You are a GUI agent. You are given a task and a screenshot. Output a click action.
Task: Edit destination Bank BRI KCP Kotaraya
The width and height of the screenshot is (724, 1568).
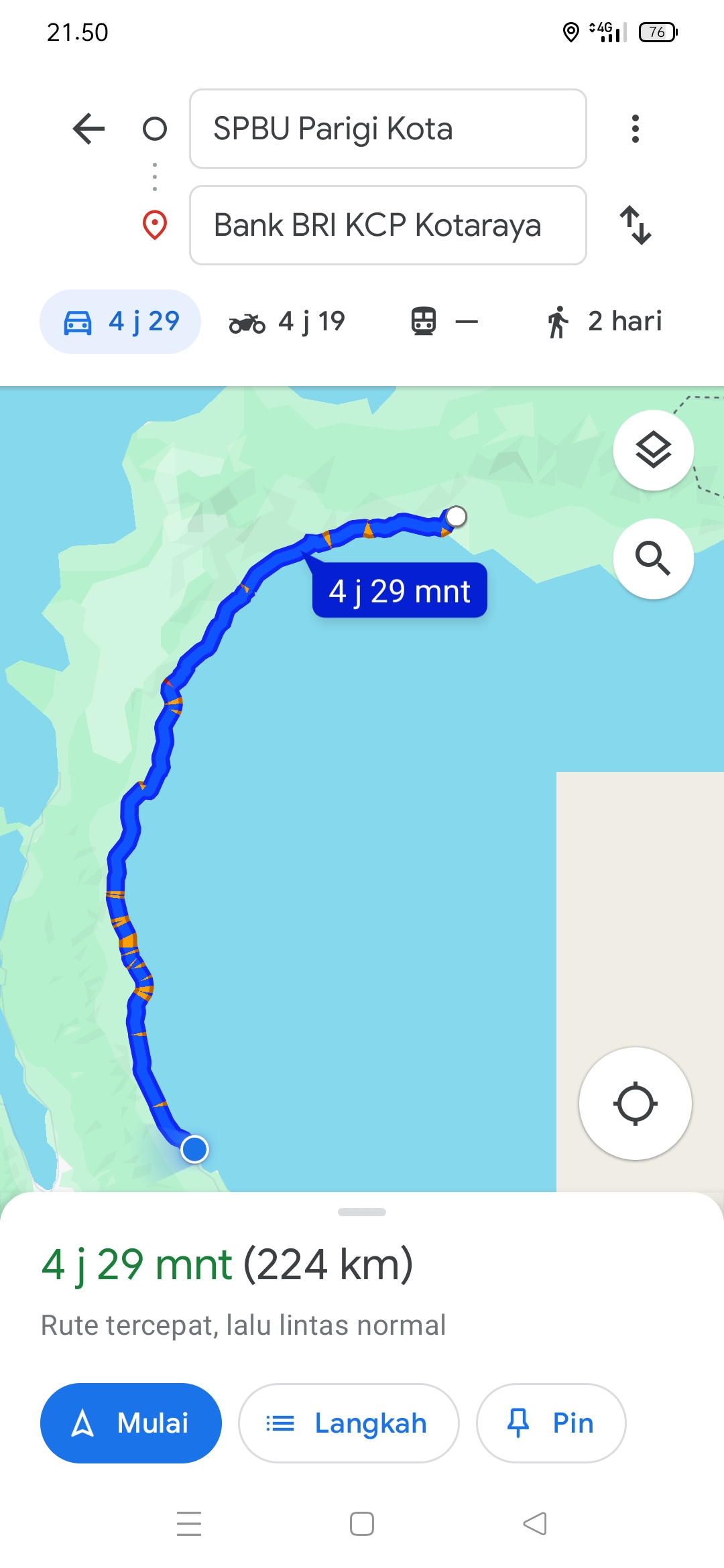tap(388, 225)
